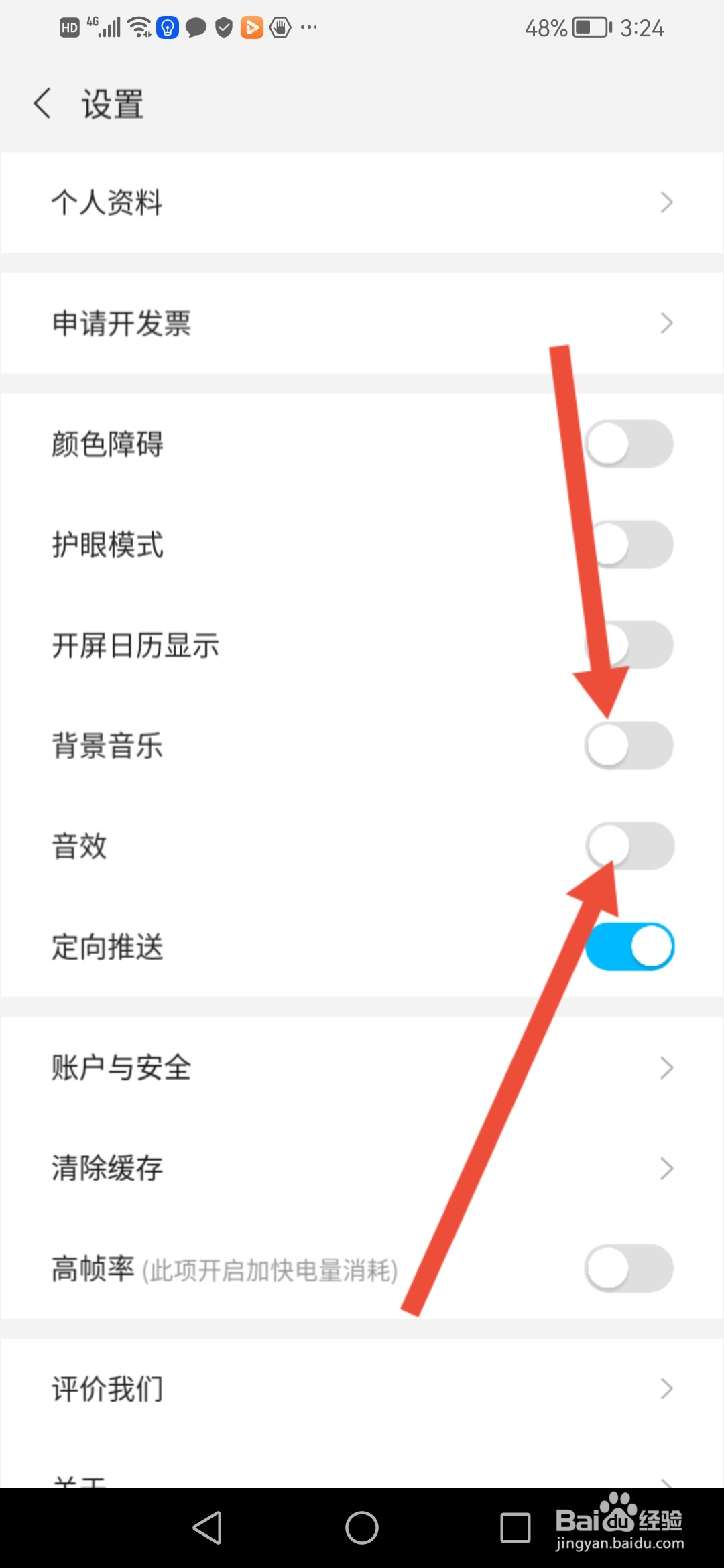
Task: Turn off the 定向推送 toggle
Action: pos(629,945)
